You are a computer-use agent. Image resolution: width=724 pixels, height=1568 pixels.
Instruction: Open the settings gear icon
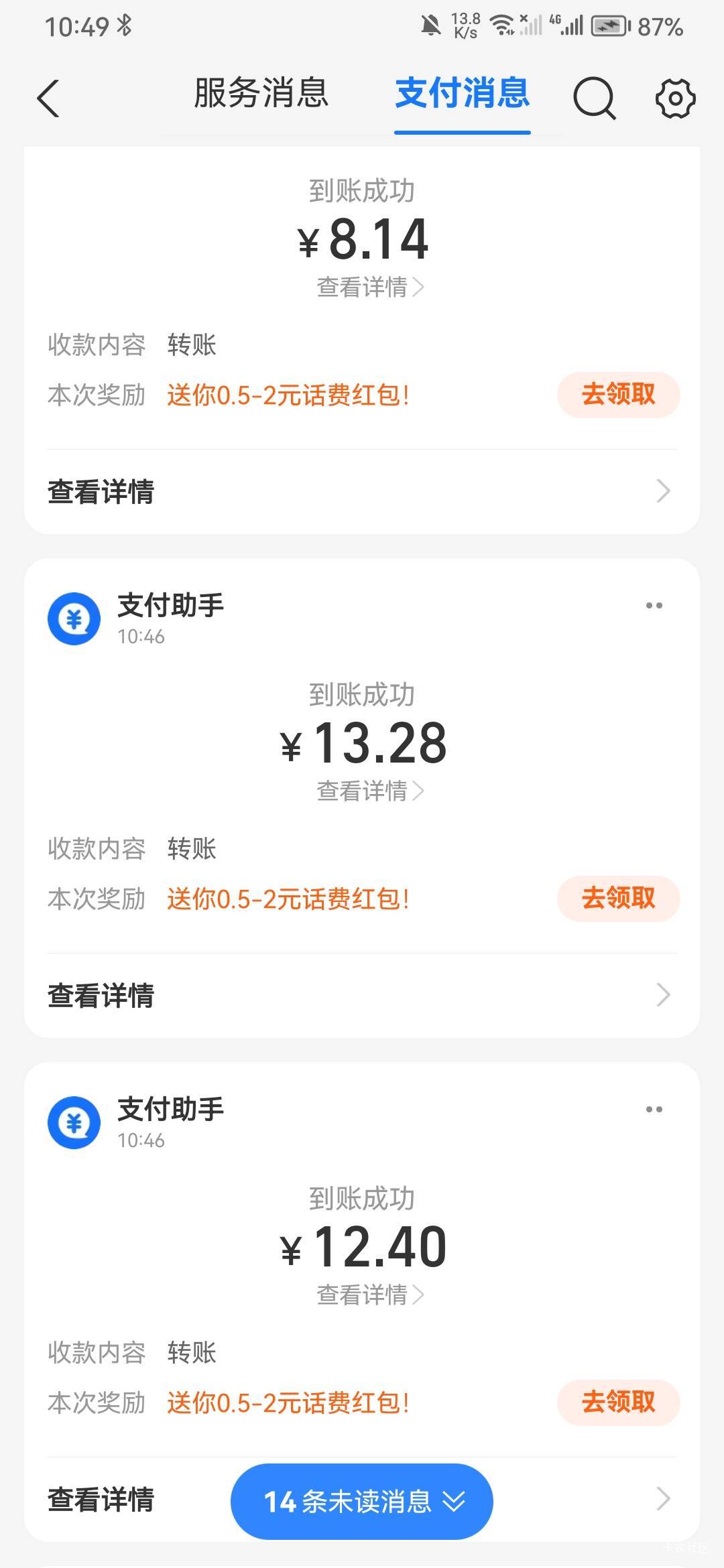(x=675, y=99)
